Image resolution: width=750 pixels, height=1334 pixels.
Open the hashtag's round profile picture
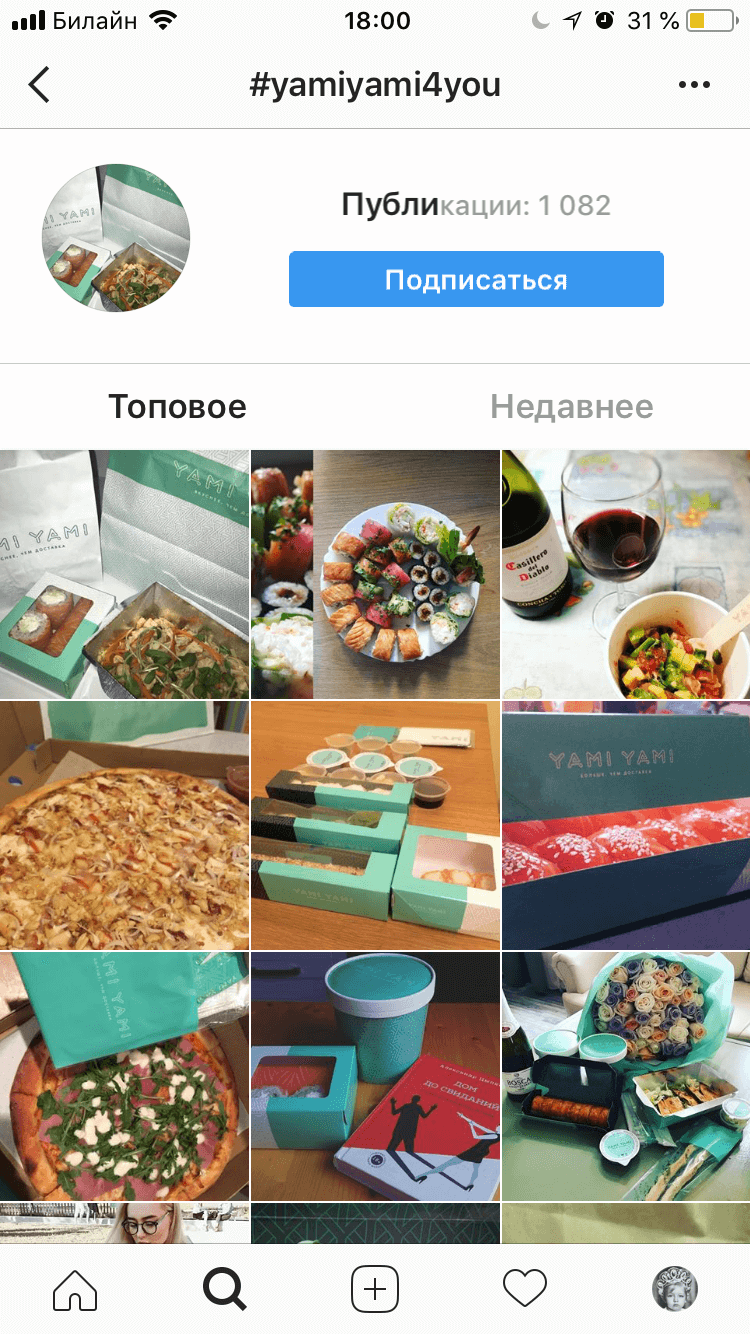(116, 238)
